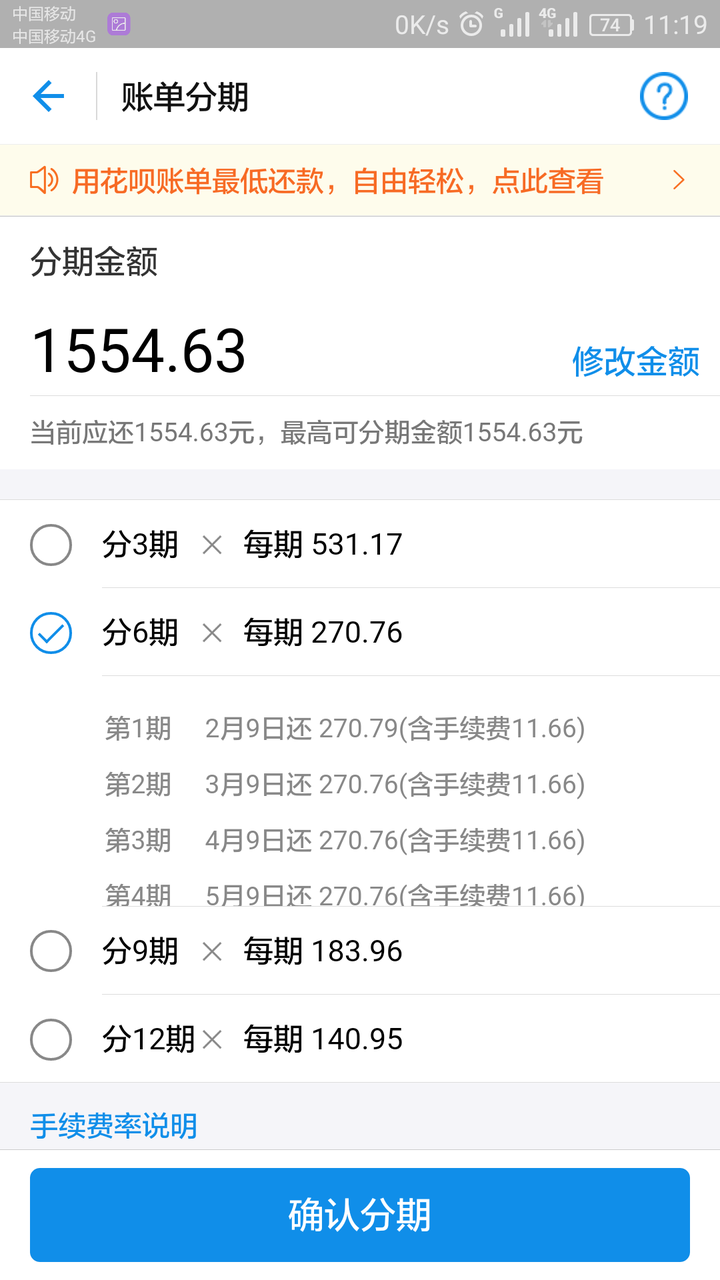Image resolution: width=720 pixels, height=1280 pixels.
Task: Select the 分6期 installment option
Action: tap(360, 632)
